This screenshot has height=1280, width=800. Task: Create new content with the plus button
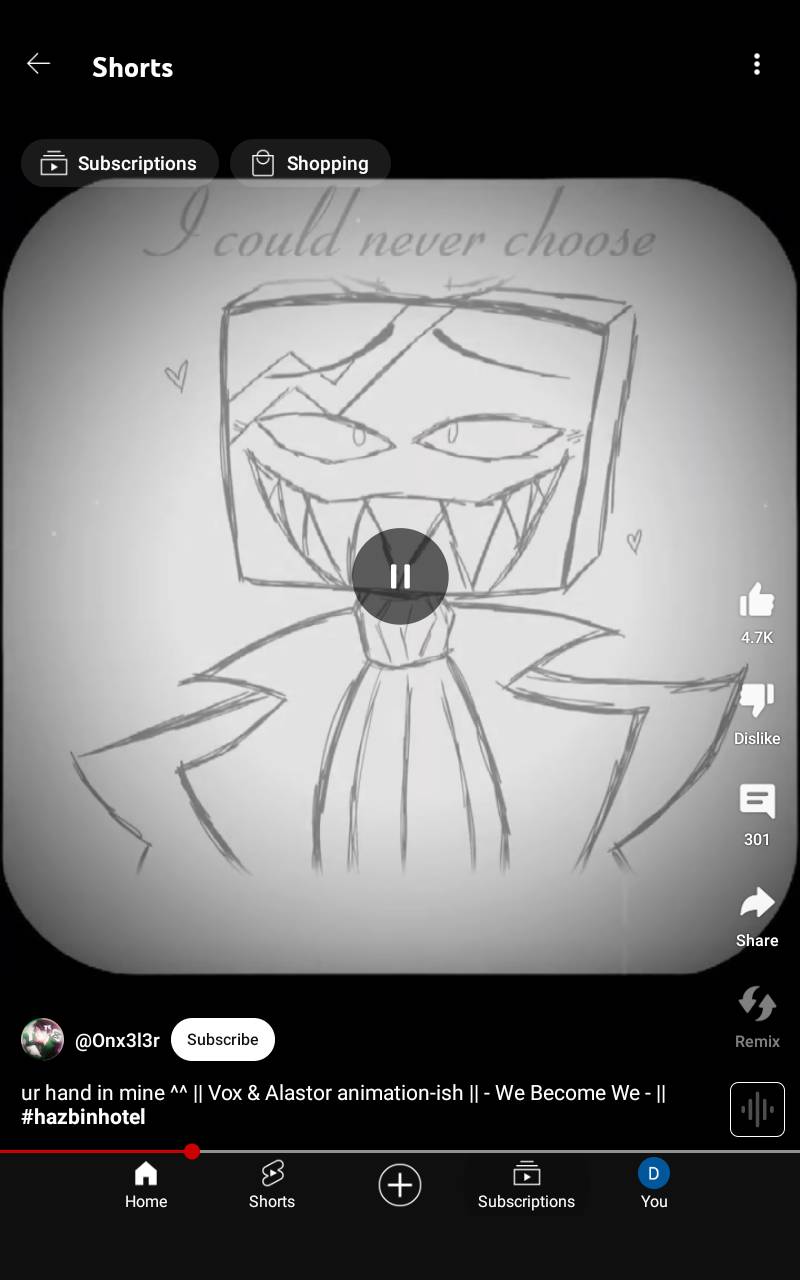pyautogui.click(x=400, y=1185)
